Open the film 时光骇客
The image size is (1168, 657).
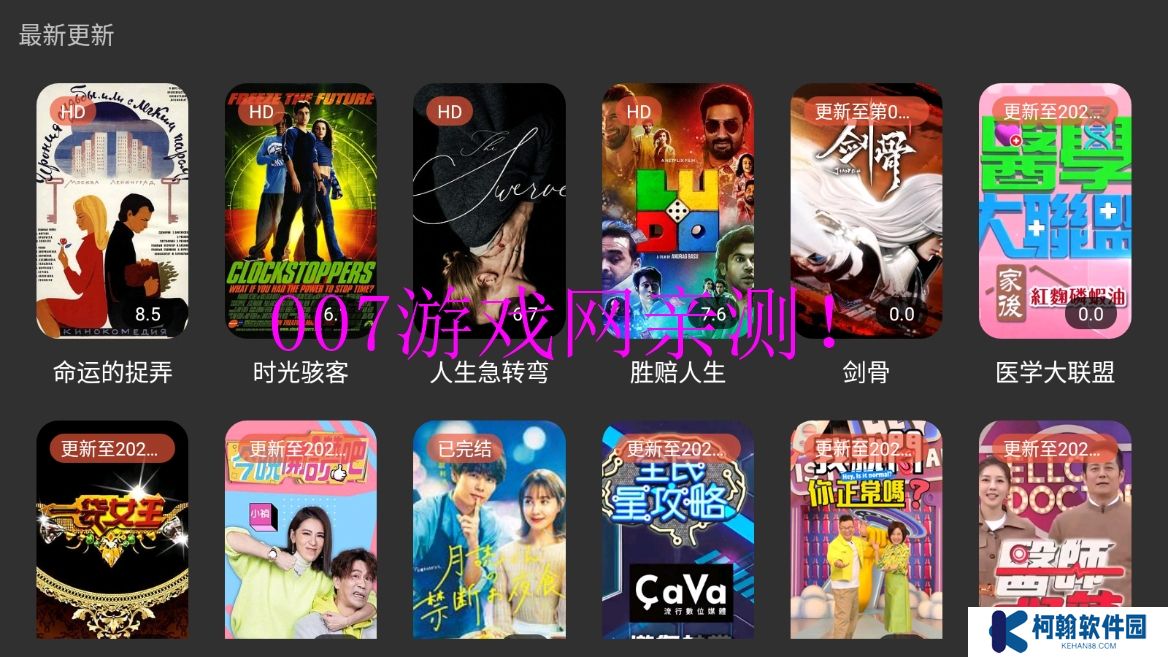pyautogui.click(x=300, y=210)
